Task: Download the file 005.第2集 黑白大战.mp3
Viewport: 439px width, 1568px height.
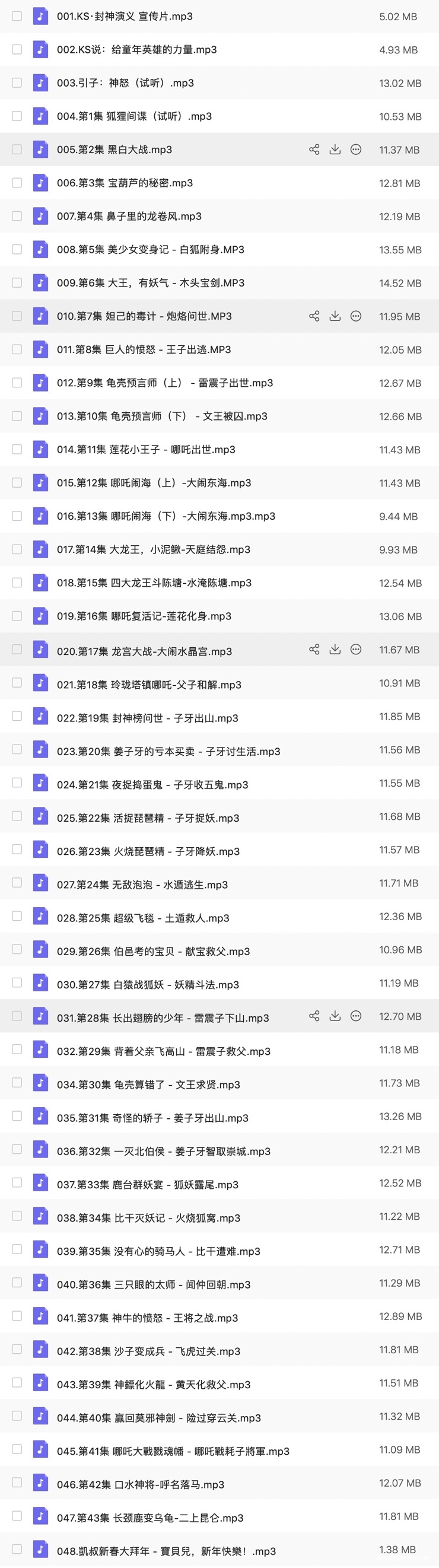Action: (x=335, y=150)
